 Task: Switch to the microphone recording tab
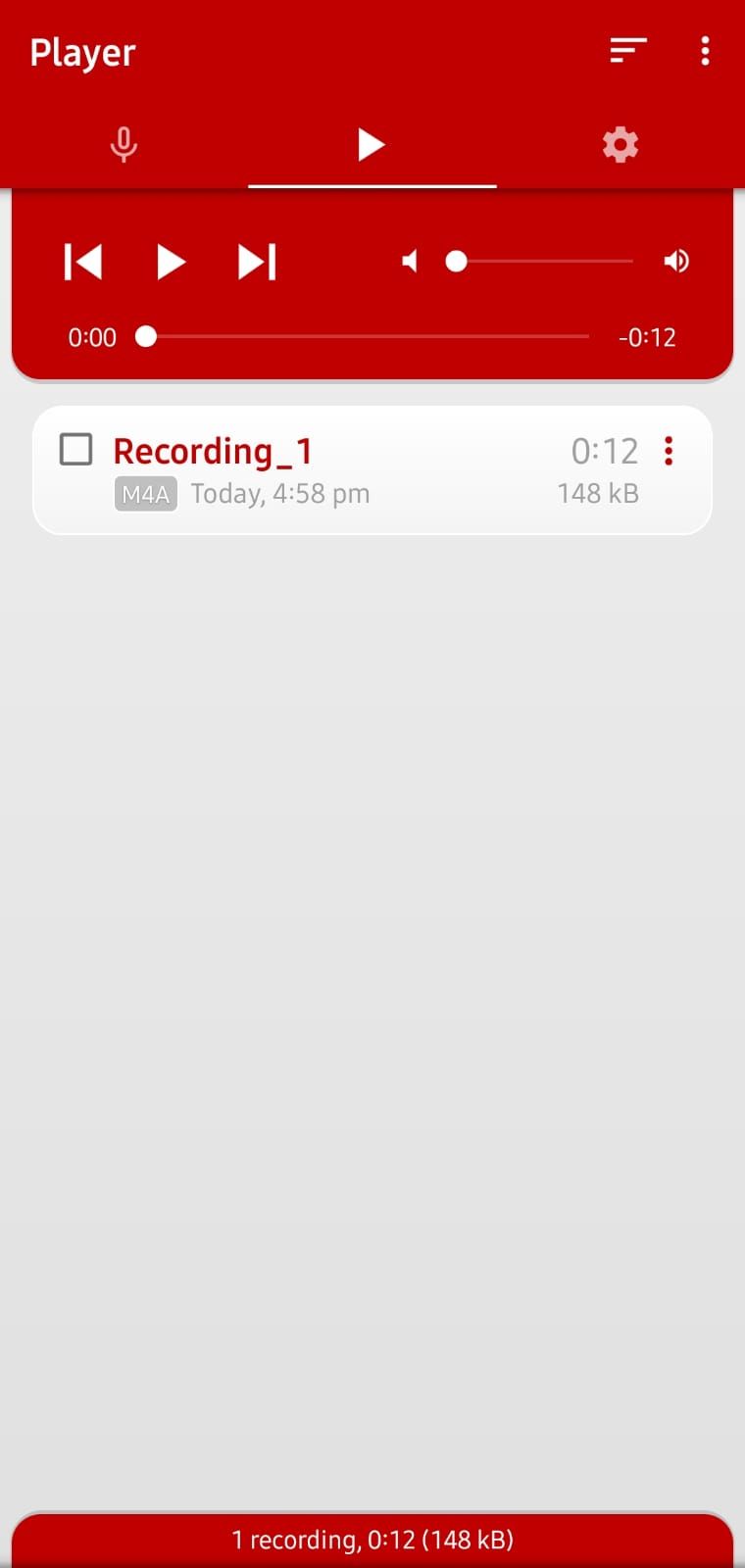(124, 145)
